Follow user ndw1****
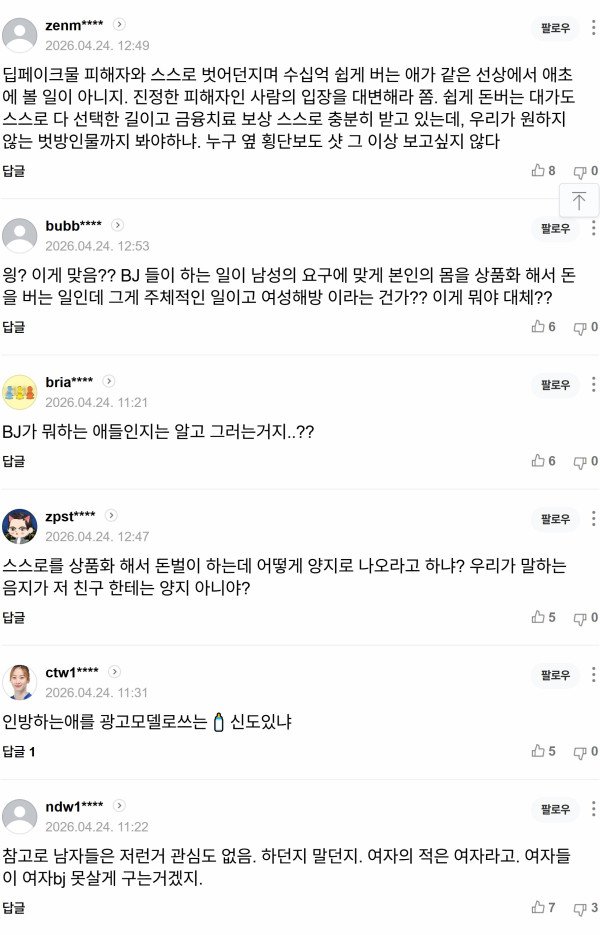 pos(555,808)
